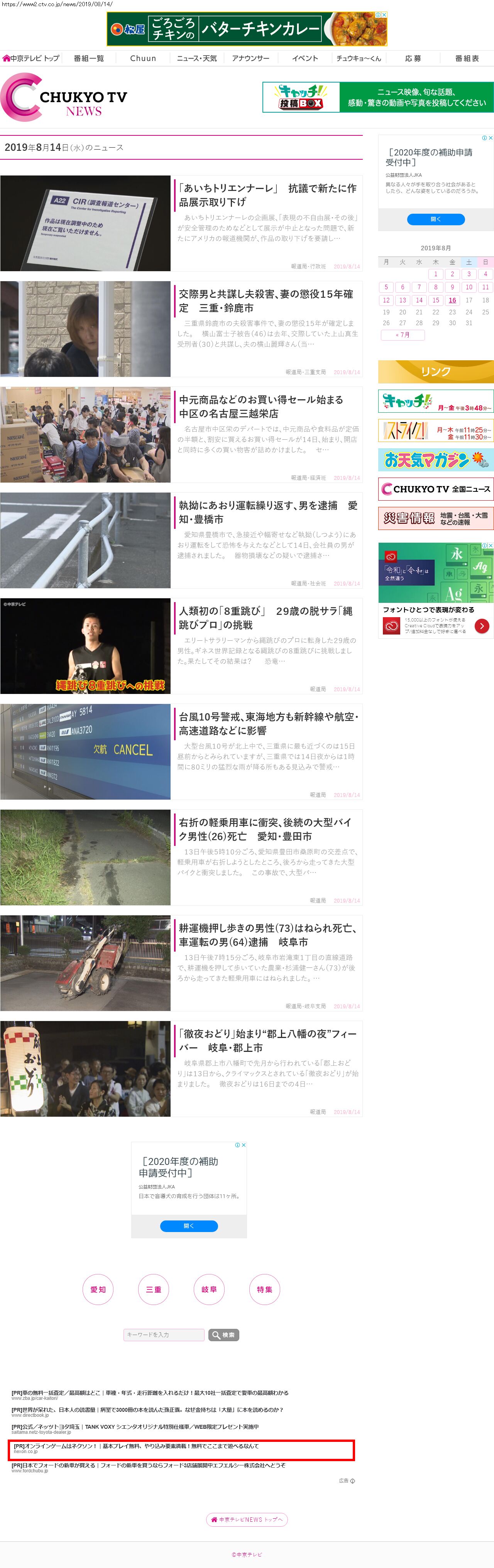Open the 番組一覧 menu item

89,58
